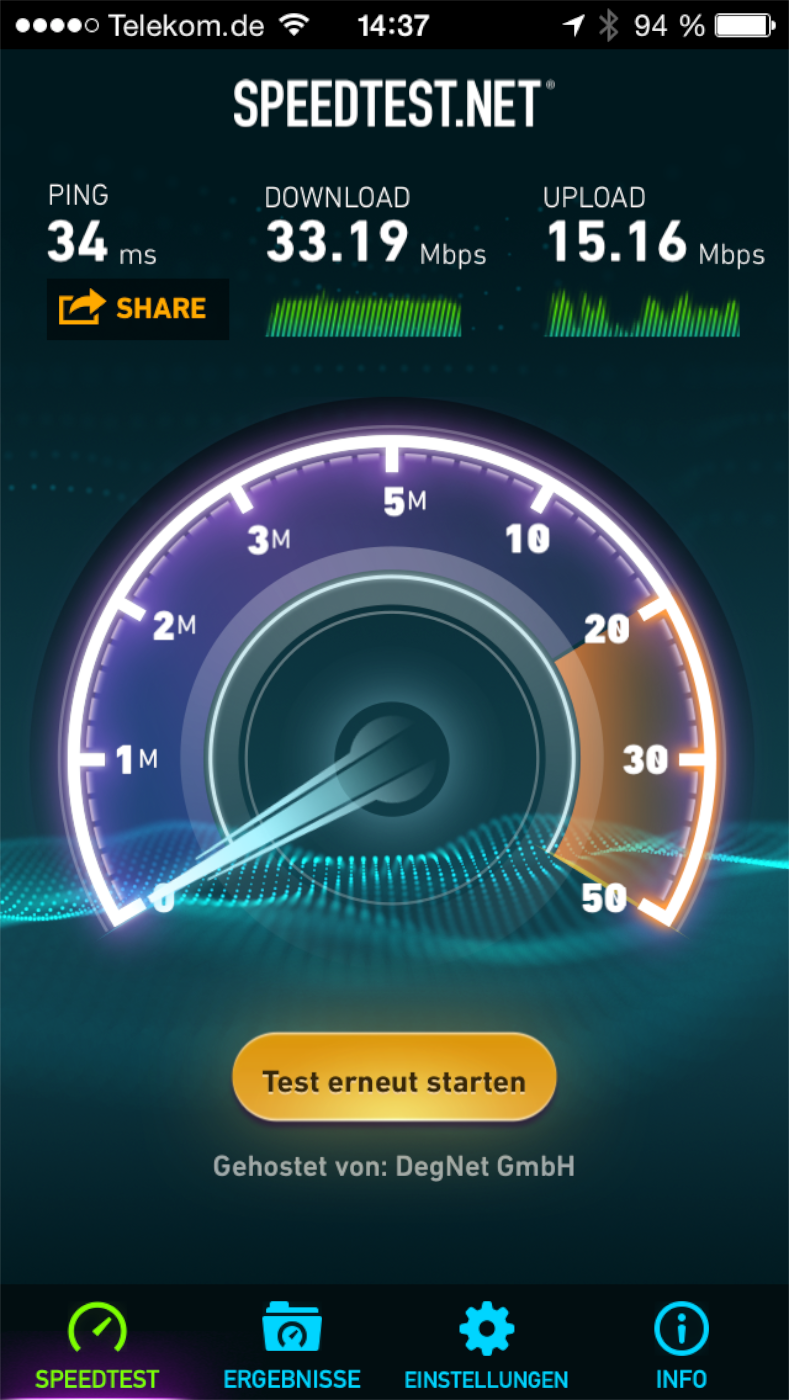
Task: Open the Info tab
Action: coord(682,1342)
